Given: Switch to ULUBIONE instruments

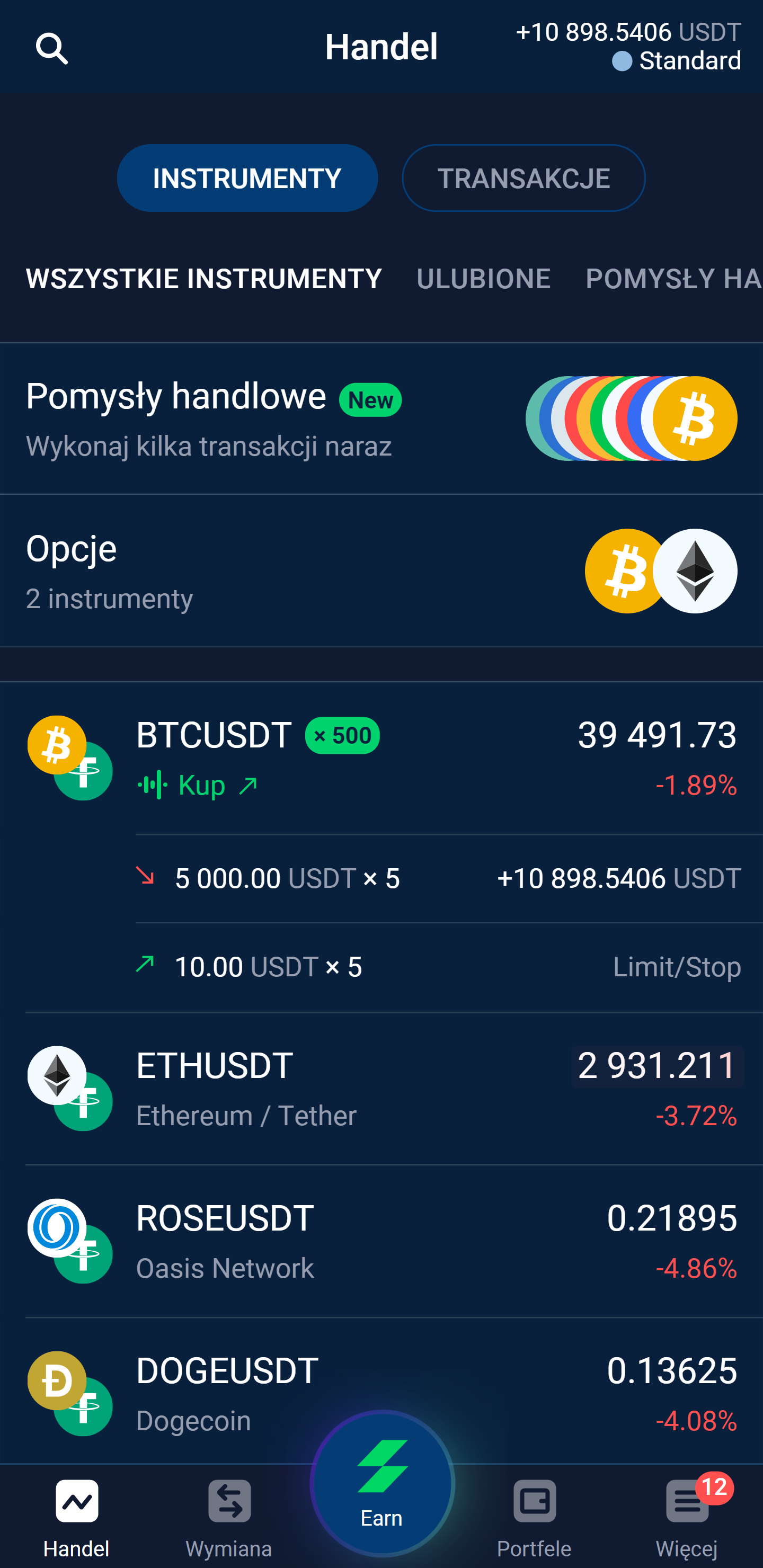Looking at the screenshot, I should coord(483,279).
